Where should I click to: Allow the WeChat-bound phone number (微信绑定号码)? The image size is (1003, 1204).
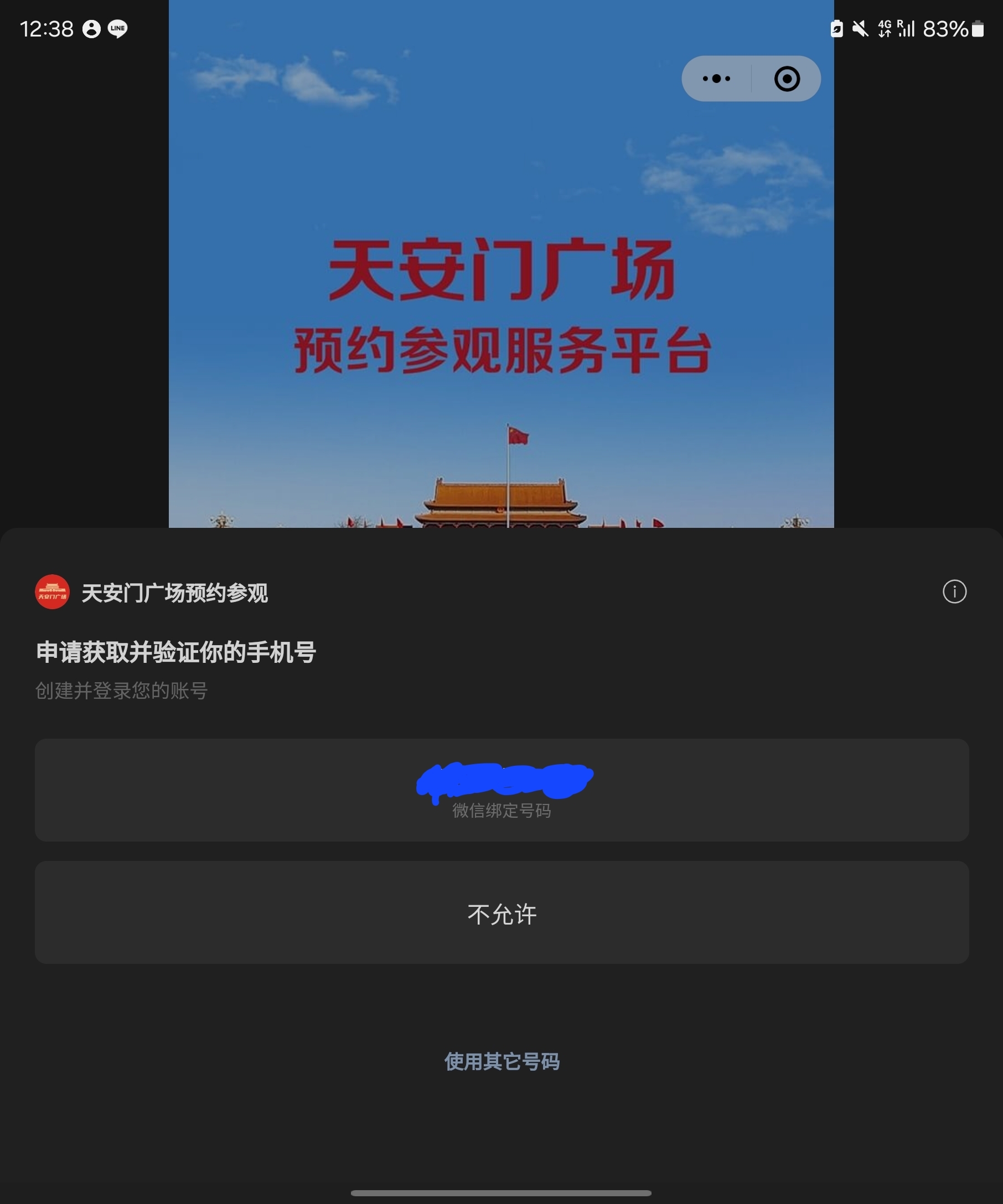point(502,790)
